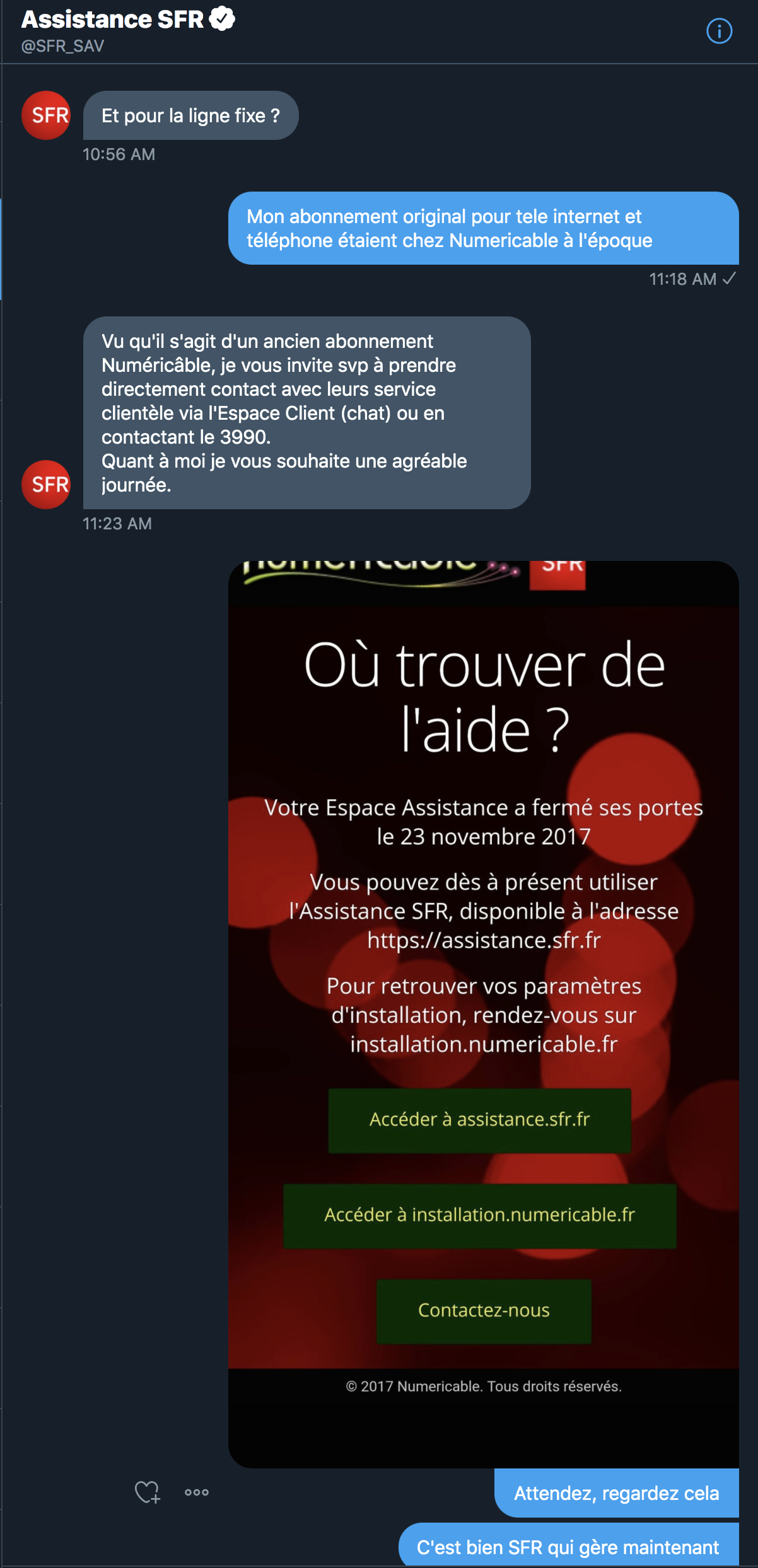Open the SFR avatar beside the ligne fixe message

coord(46,115)
